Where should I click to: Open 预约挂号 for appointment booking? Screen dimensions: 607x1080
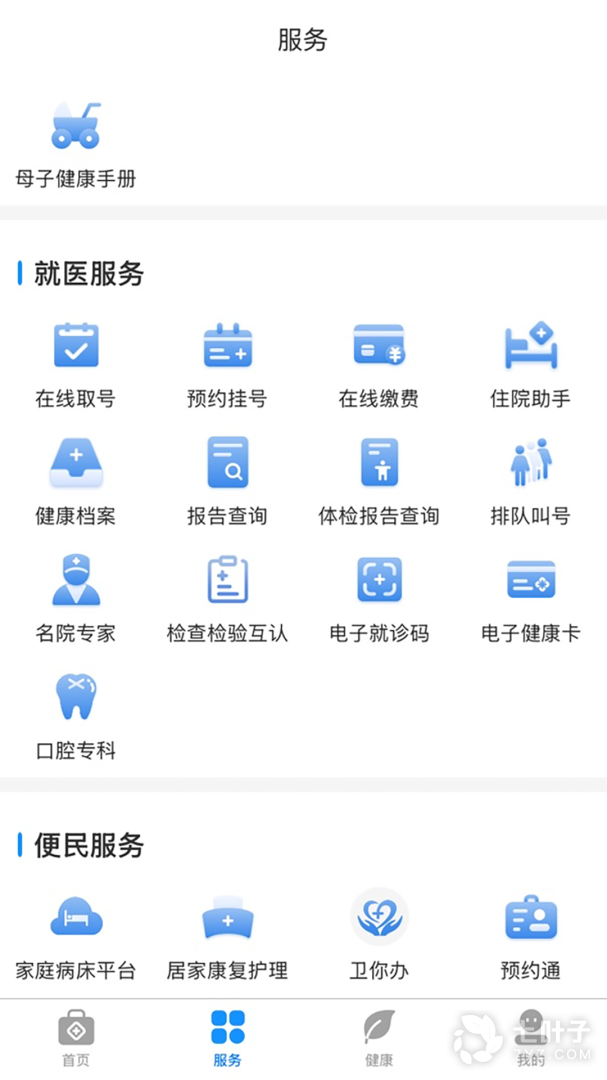coord(227,365)
